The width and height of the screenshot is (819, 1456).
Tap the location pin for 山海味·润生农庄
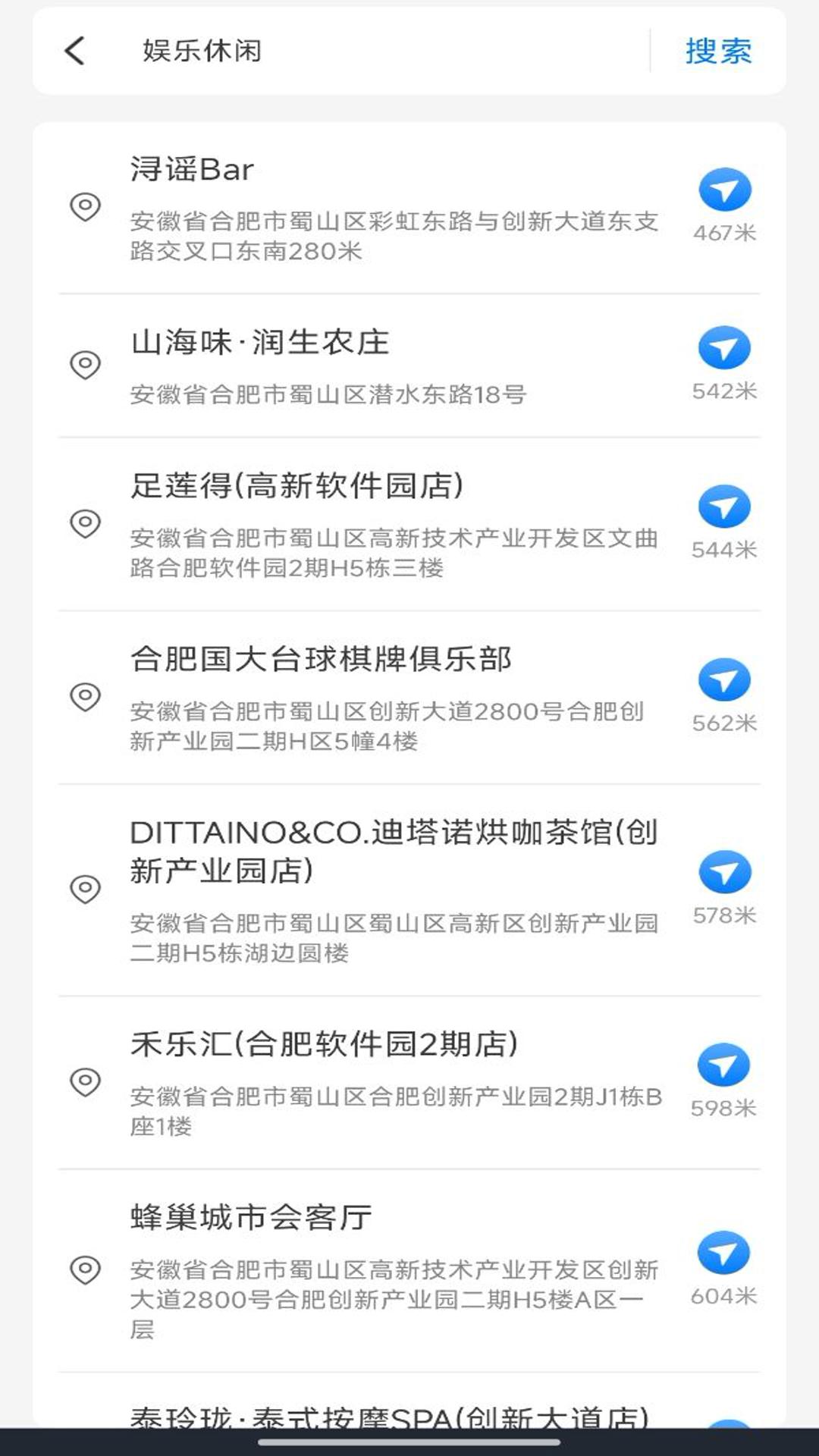click(x=86, y=364)
